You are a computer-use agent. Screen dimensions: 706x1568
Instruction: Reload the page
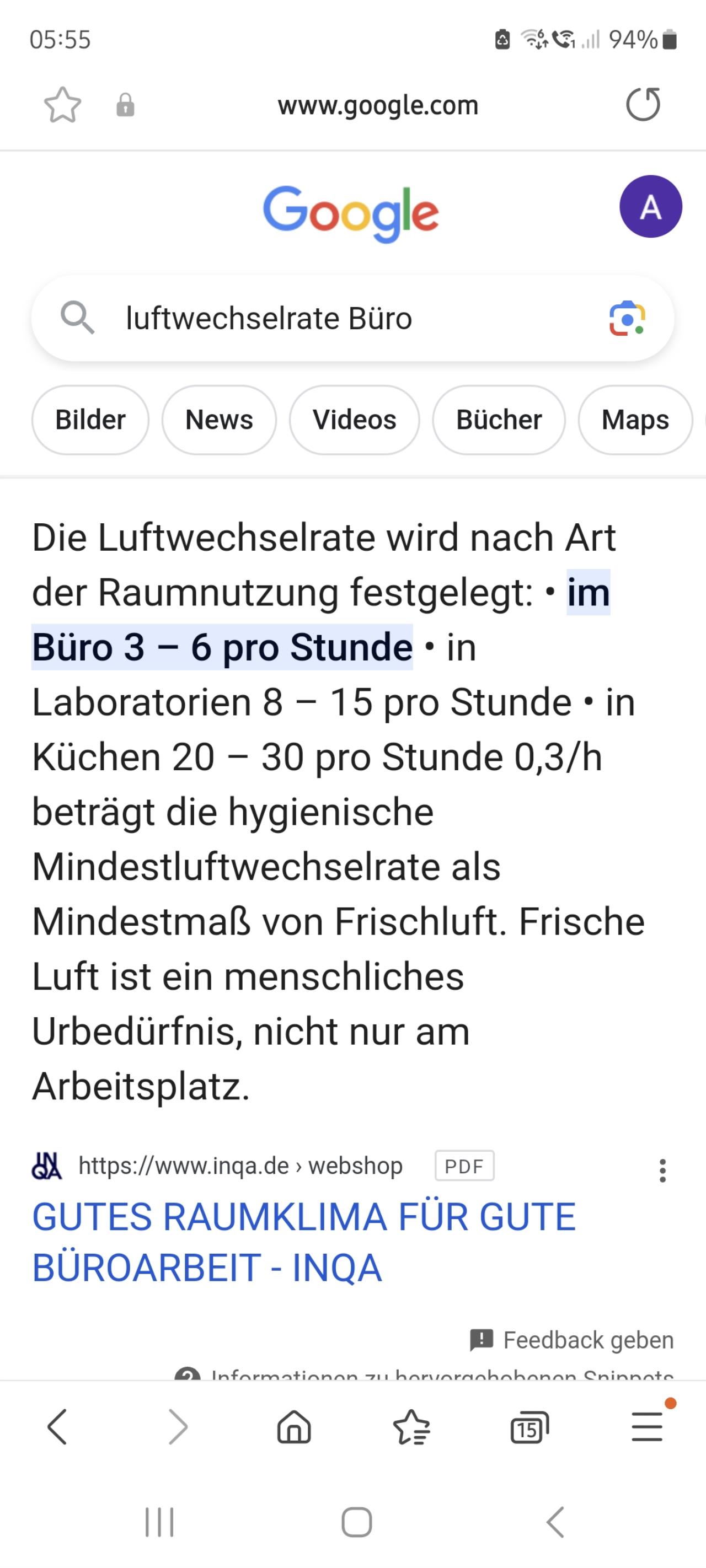click(643, 105)
